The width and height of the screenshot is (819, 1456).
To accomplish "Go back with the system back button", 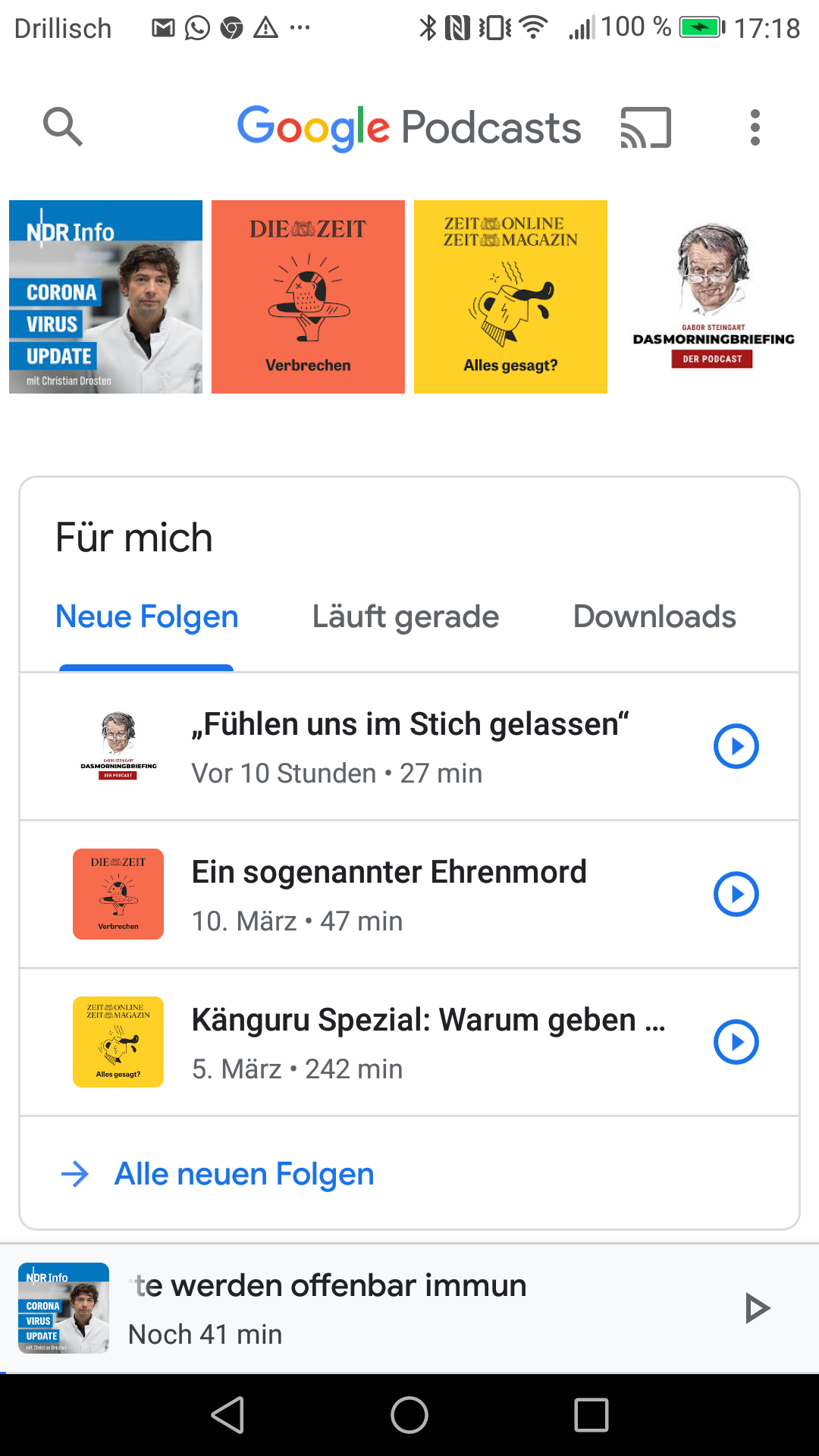I will (x=227, y=1415).
